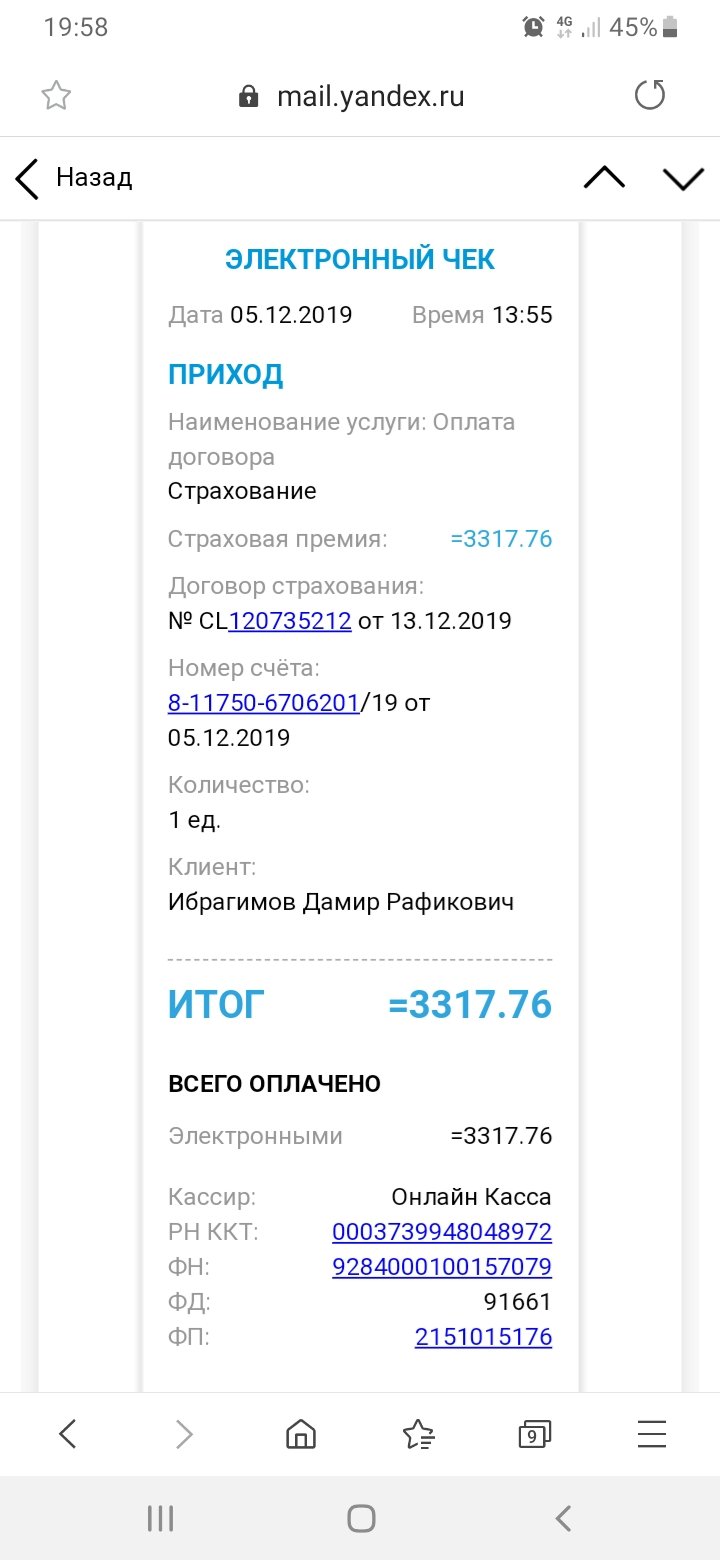Open contract number link 120735212
Viewport: 720px width, 1560px height.
click(290, 621)
